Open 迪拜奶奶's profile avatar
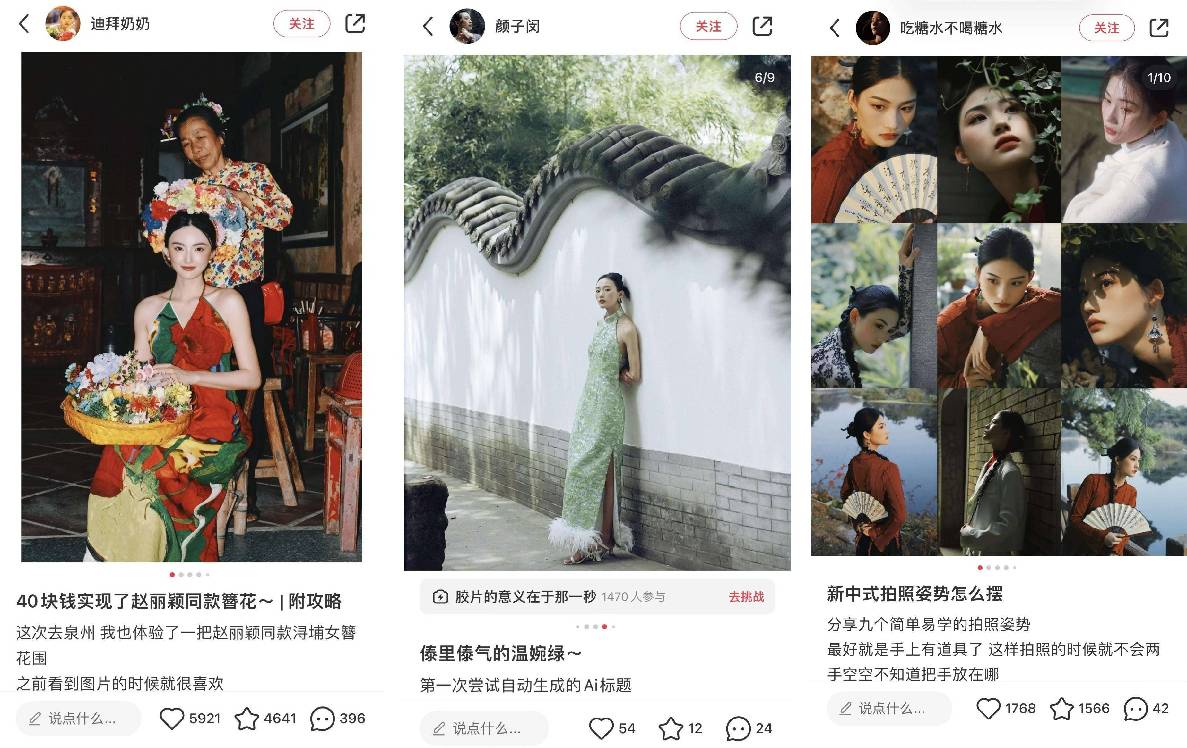This screenshot has height=748, width=1187. click(x=63, y=24)
